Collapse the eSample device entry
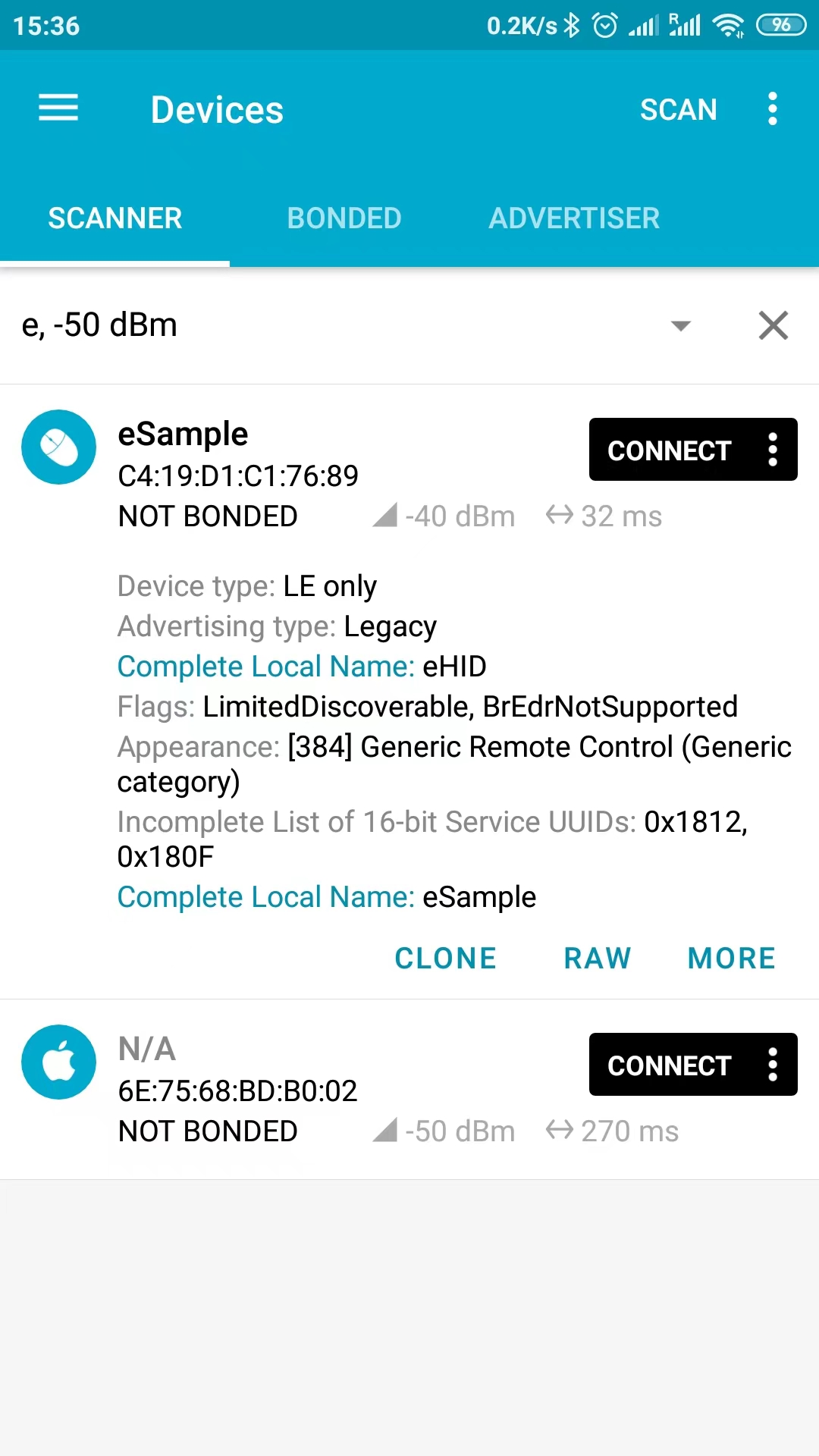 tap(303, 474)
